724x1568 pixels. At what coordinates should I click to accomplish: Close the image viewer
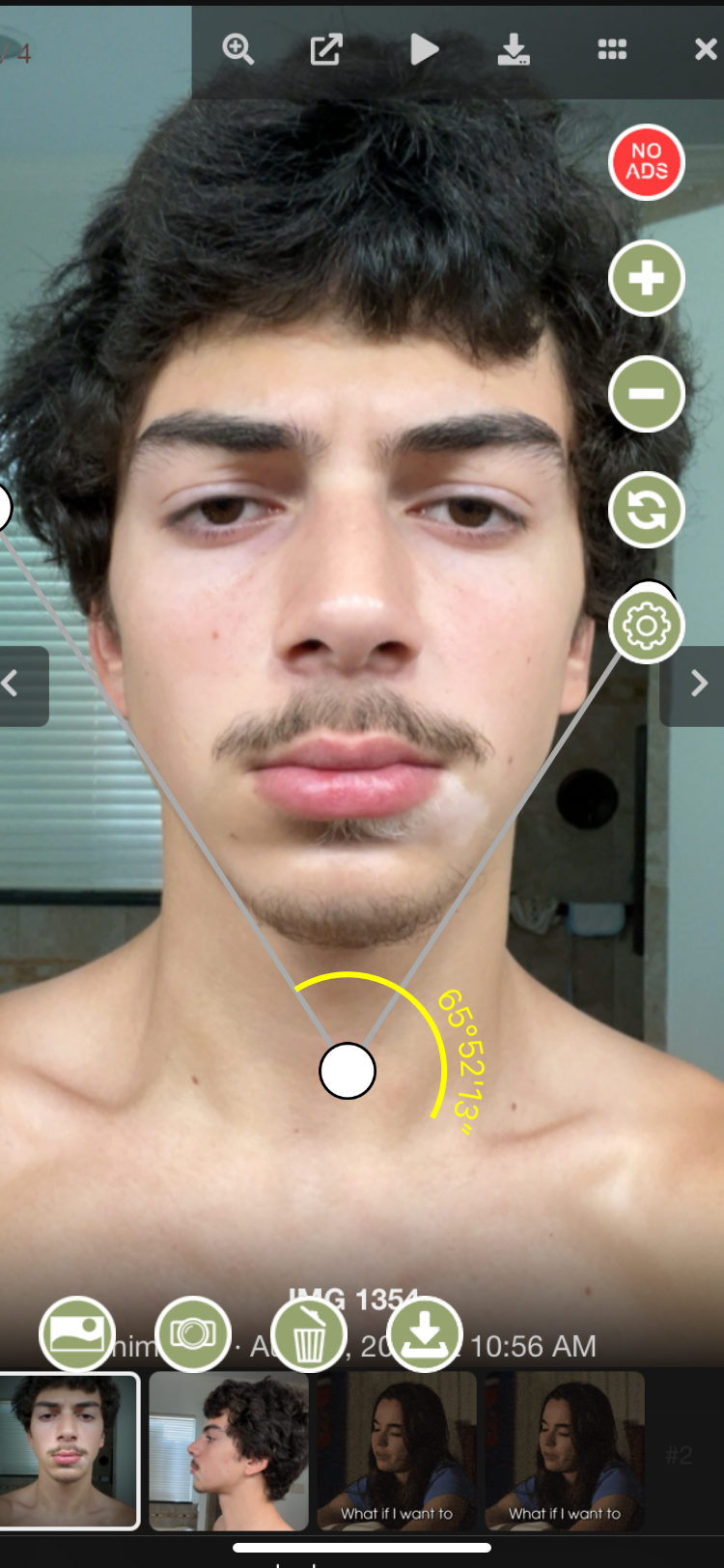point(707,49)
